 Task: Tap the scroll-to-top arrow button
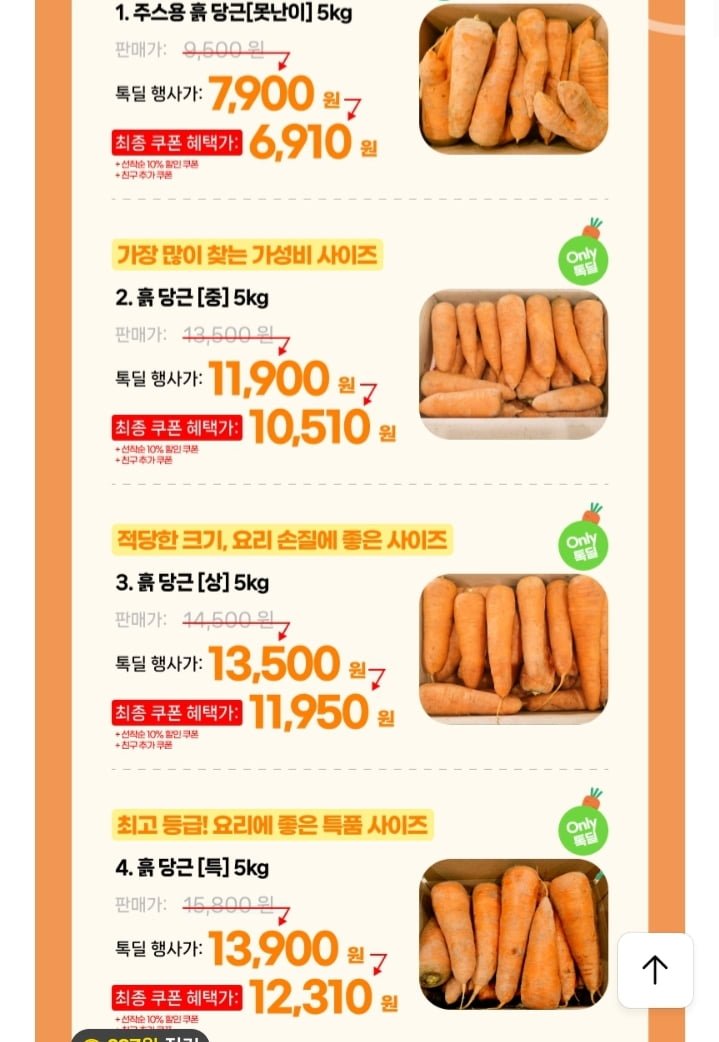tap(655, 970)
